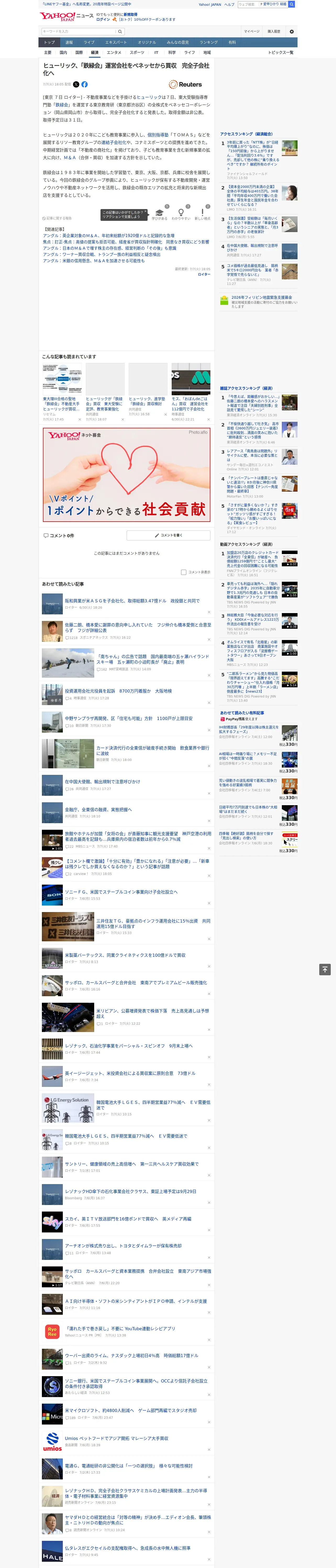Open the Yahoo! ネット募金 banner
336x1568 pixels.
click(126, 474)
